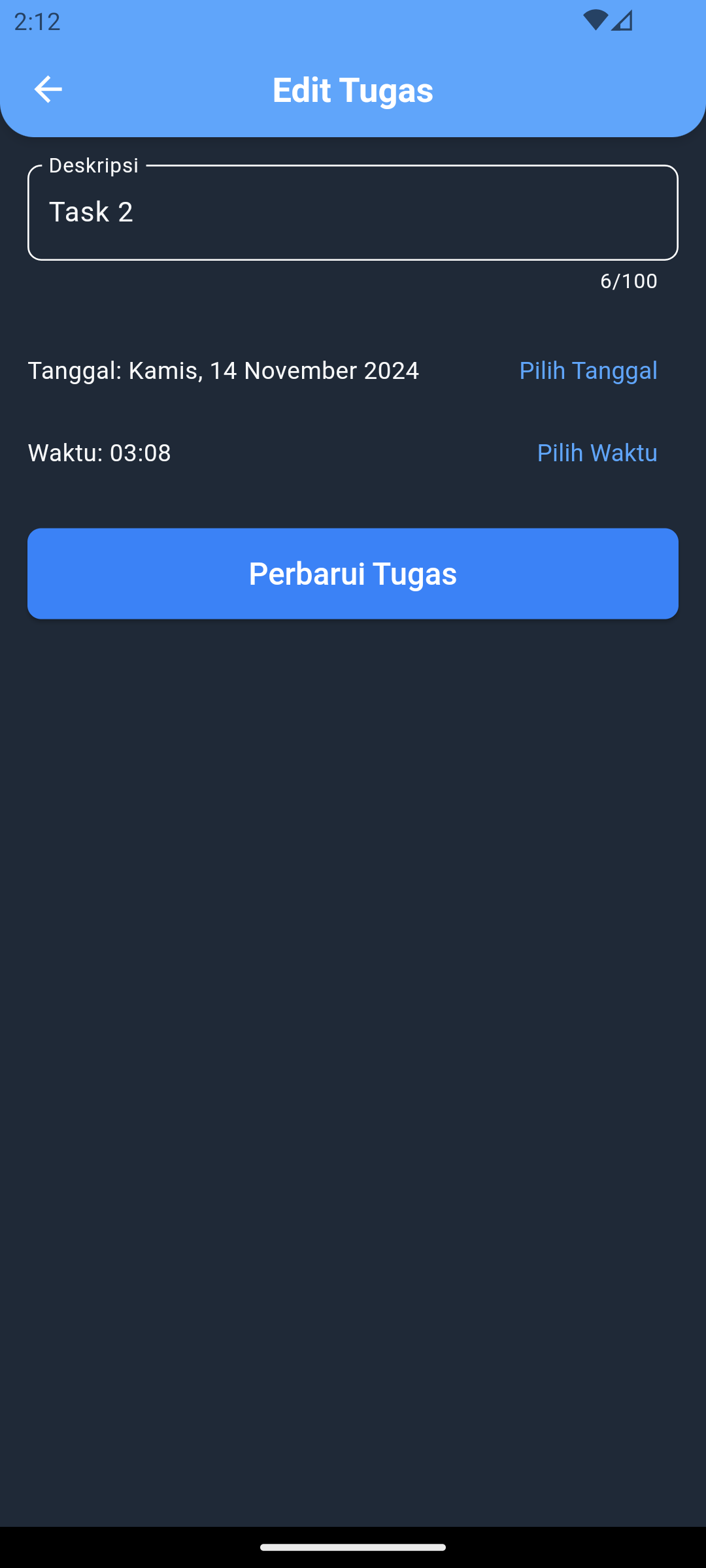Image resolution: width=706 pixels, height=1568 pixels.
Task: Save changes with Perbarui Tugas
Action: coord(353,574)
